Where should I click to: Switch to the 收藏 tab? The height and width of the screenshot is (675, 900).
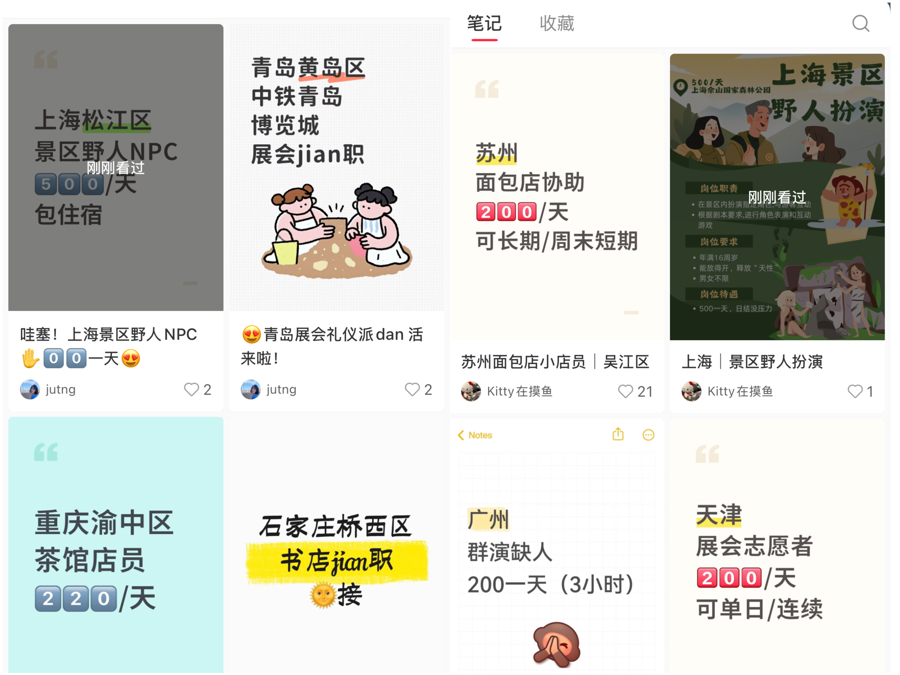556,23
